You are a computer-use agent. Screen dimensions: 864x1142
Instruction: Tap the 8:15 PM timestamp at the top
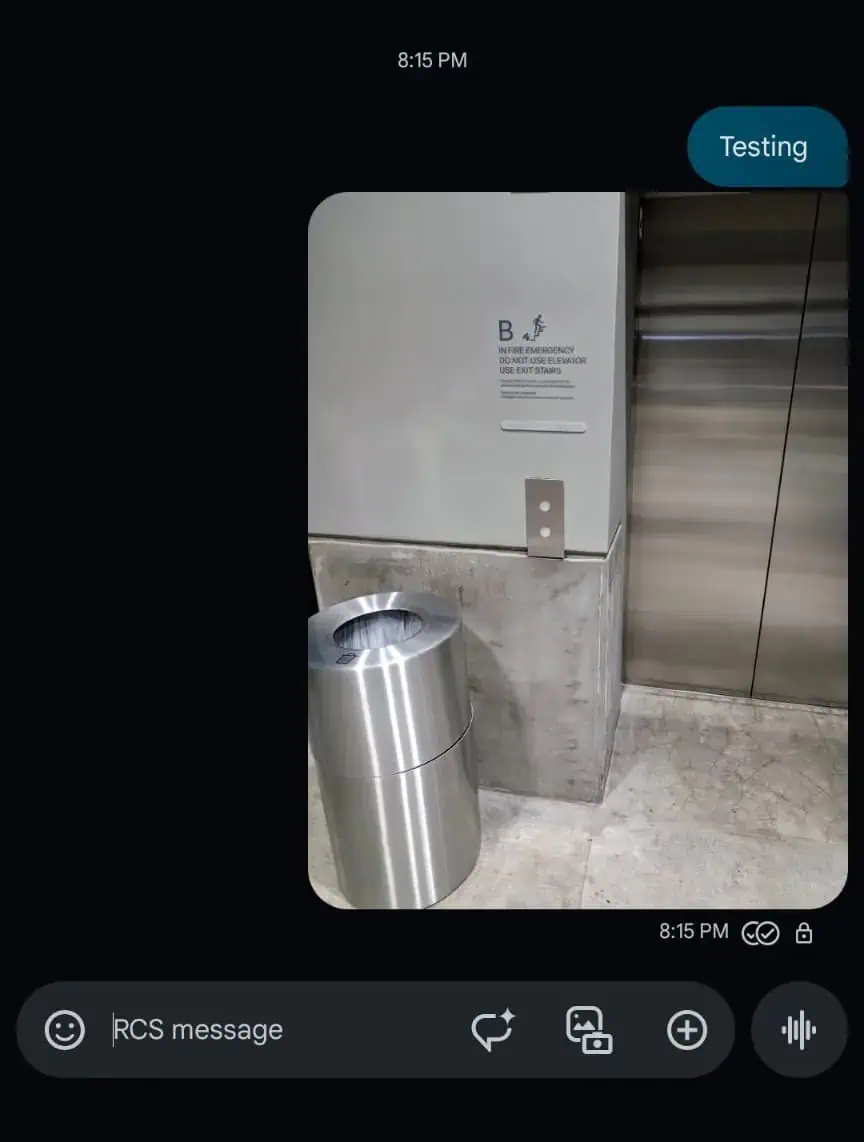432,60
